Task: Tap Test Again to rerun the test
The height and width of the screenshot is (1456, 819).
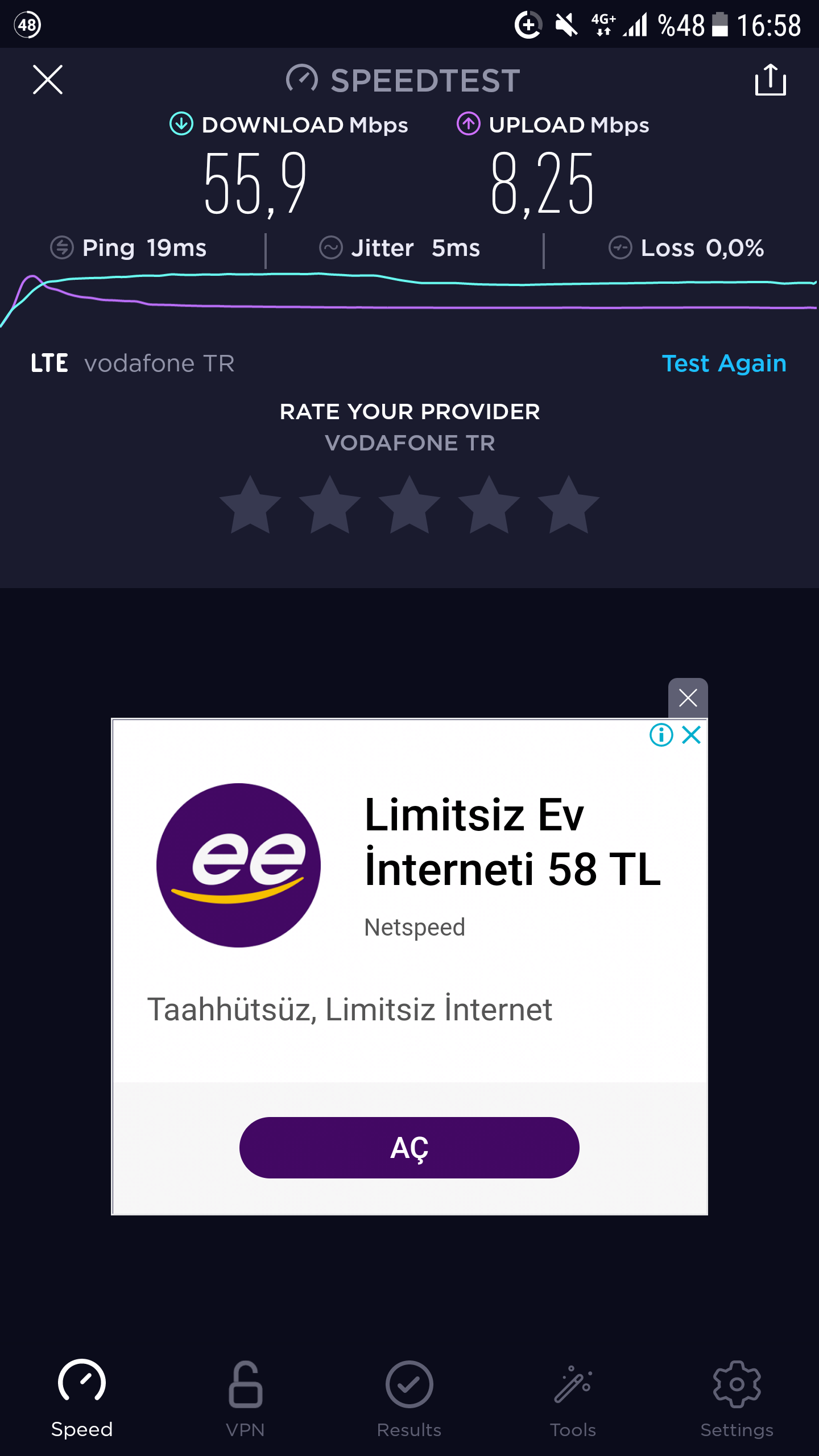Action: coord(724,363)
